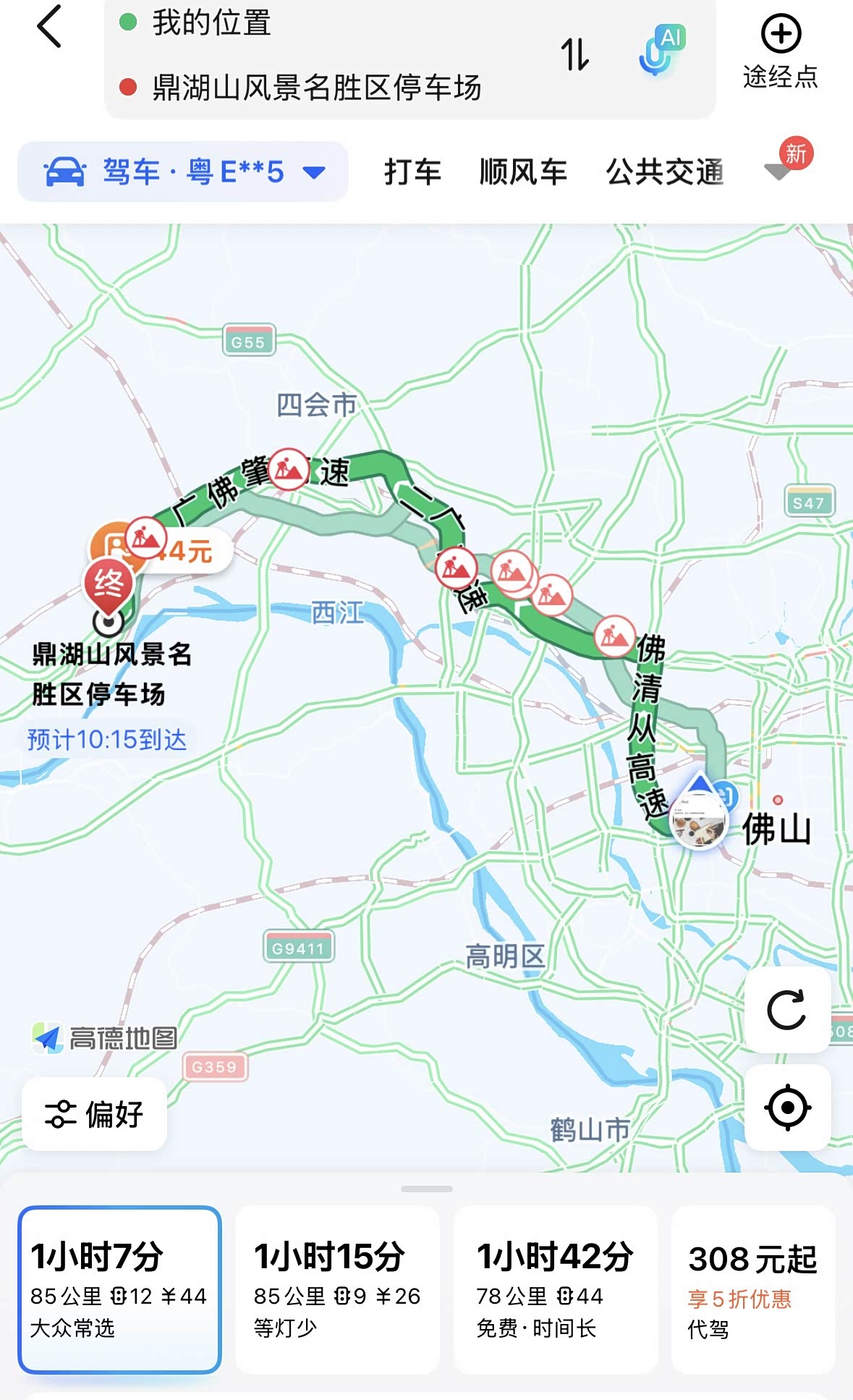Switch to the 打车 tab
Screen dimensions: 853x1400
click(412, 172)
